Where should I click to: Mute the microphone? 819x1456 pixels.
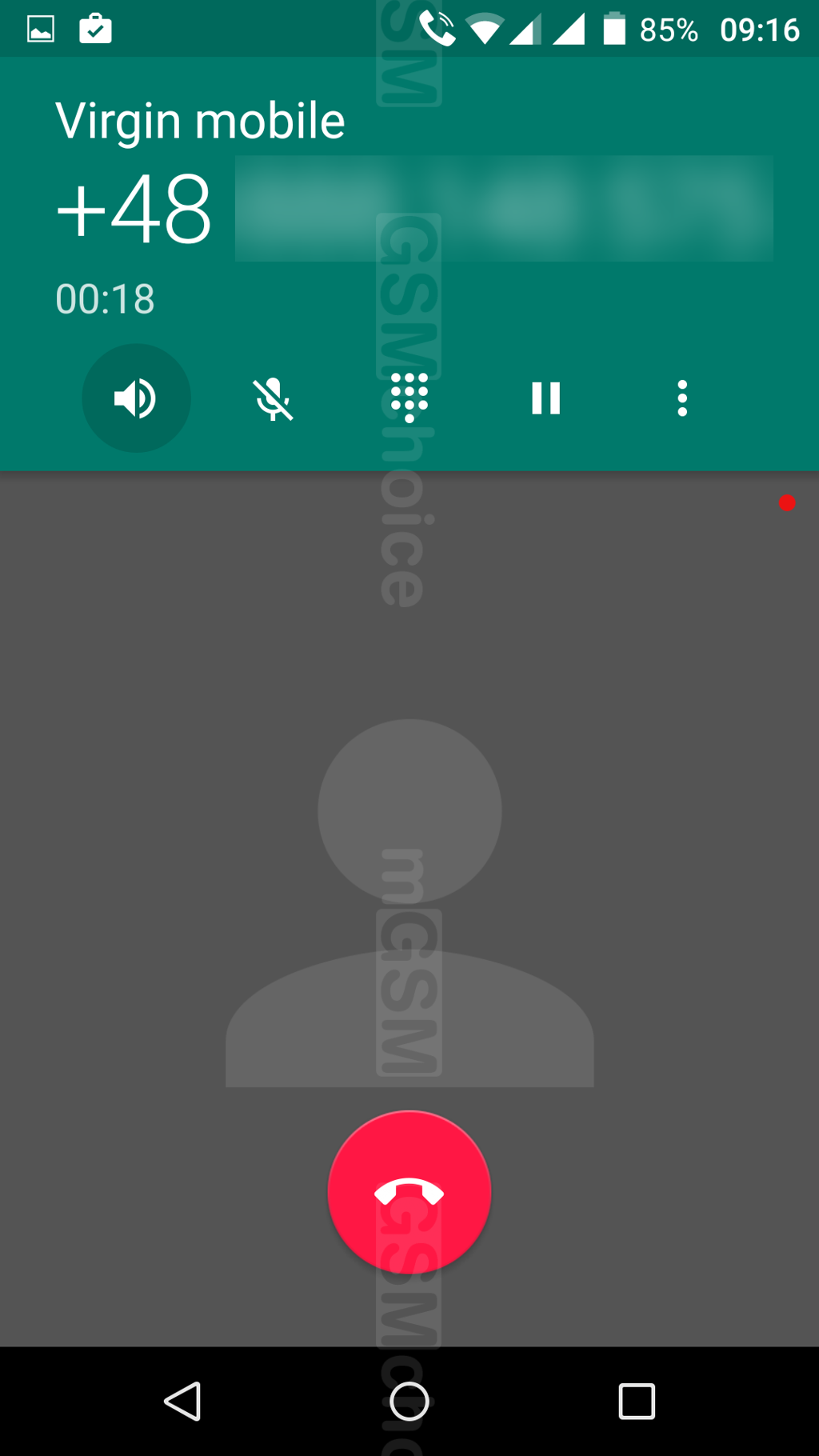coord(273,398)
